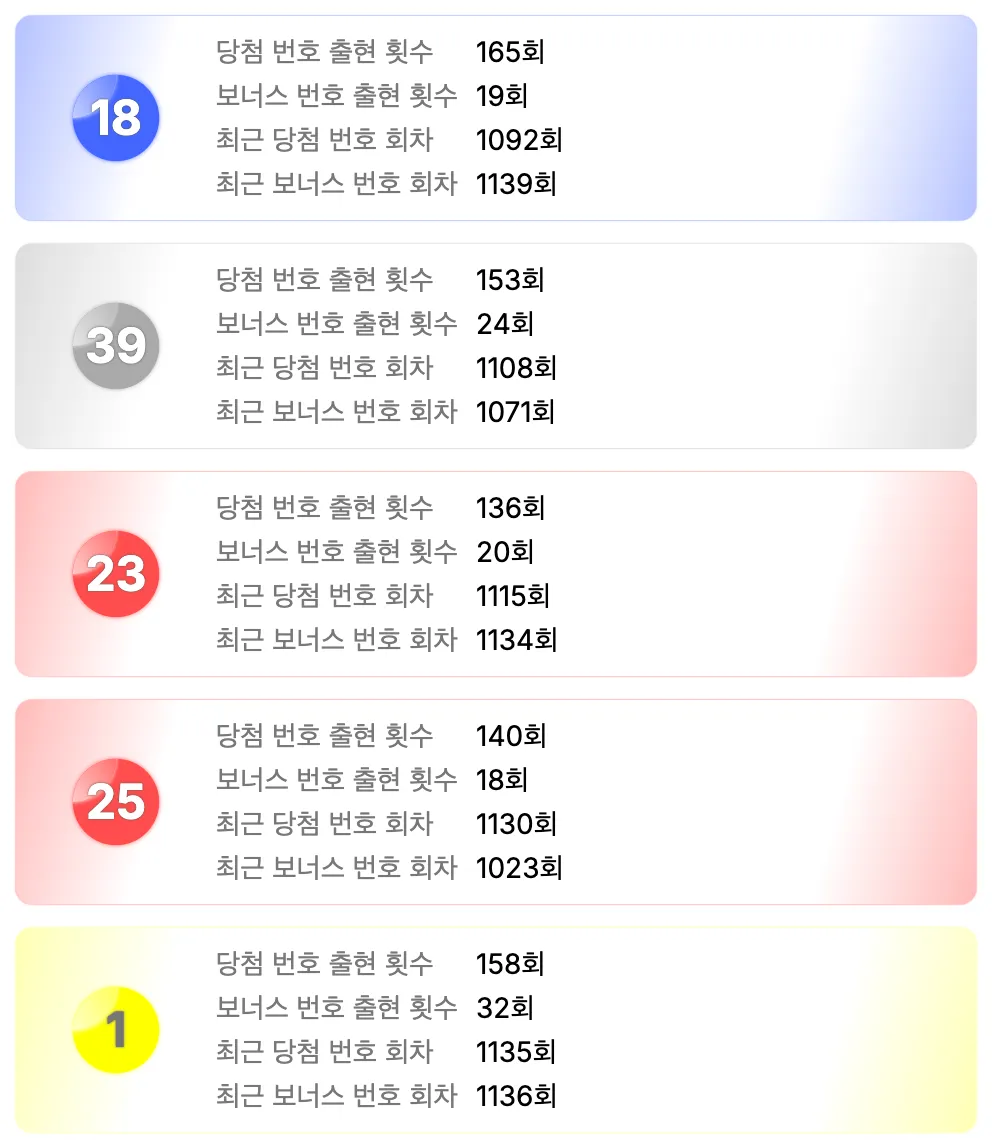Collapse stats card for number 1
The image size is (992, 1148).
496,1030
